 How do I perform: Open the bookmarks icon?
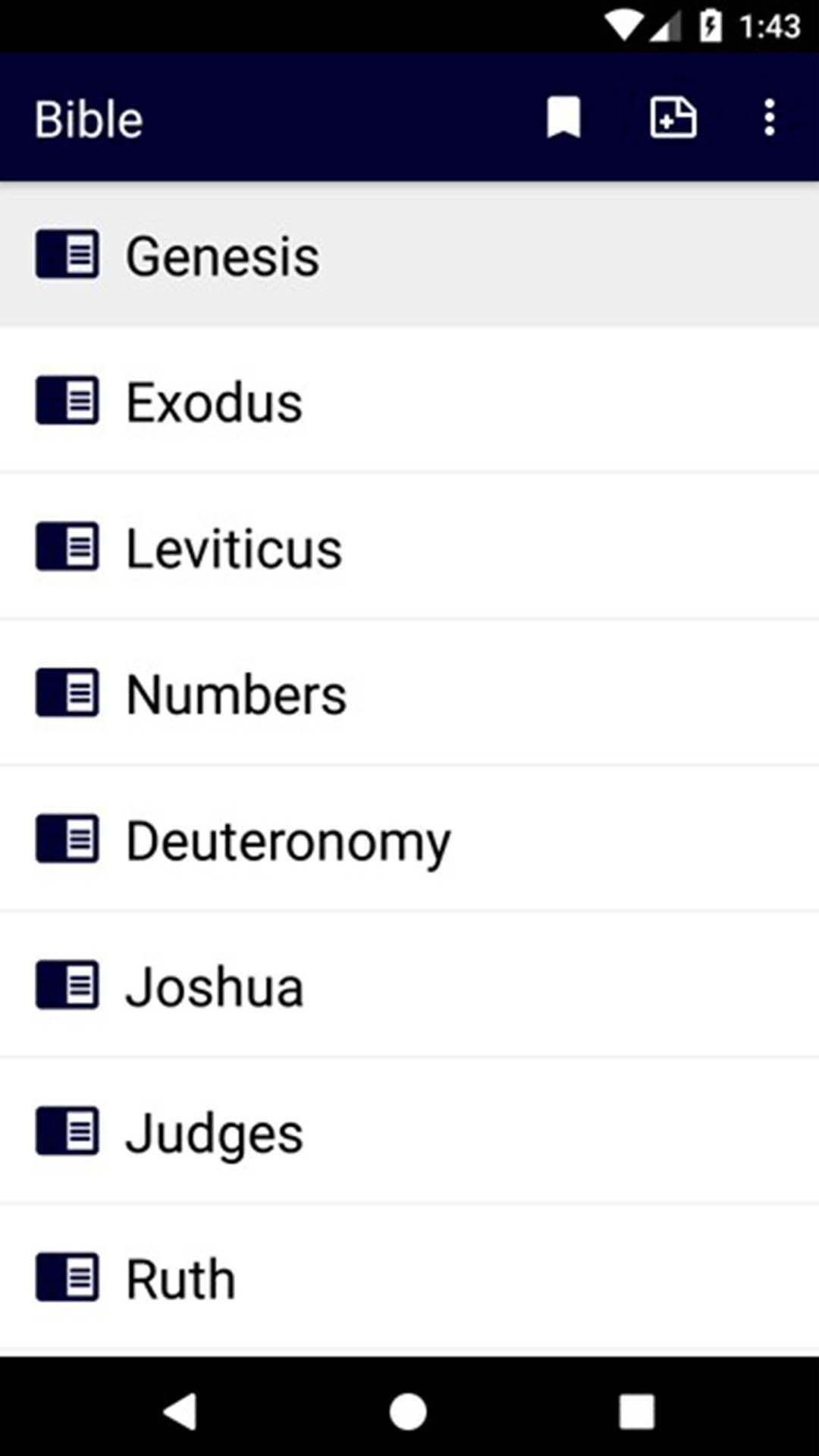[x=563, y=118]
